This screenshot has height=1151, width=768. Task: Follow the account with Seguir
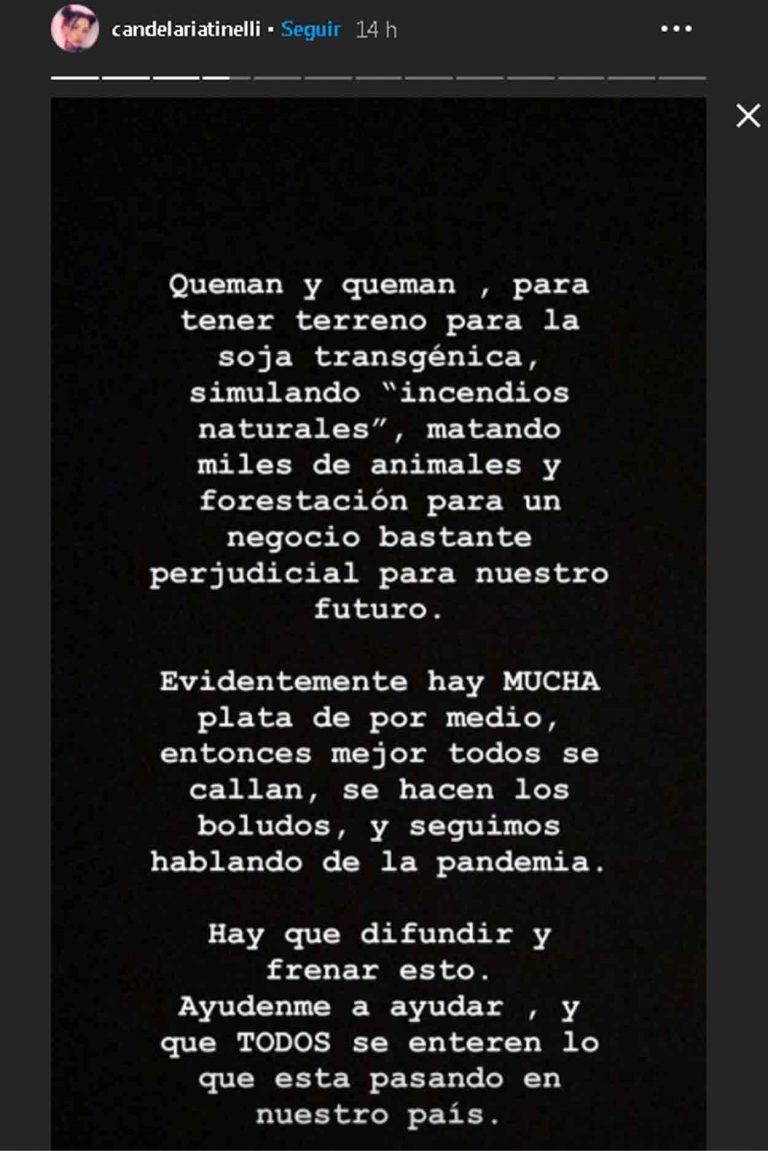311,30
